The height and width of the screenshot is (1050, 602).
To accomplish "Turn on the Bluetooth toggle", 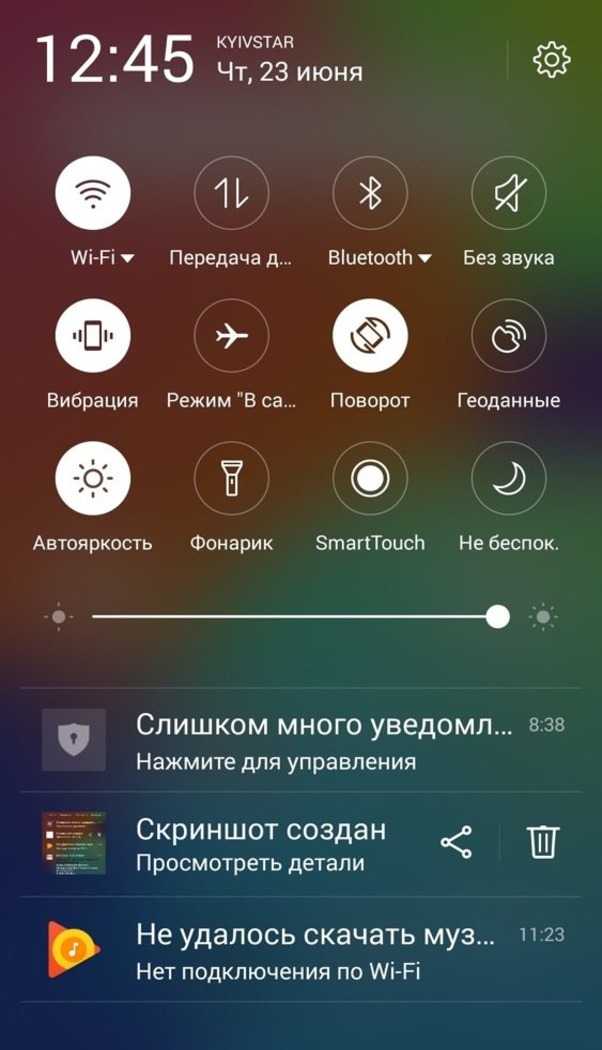I will coord(370,193).
